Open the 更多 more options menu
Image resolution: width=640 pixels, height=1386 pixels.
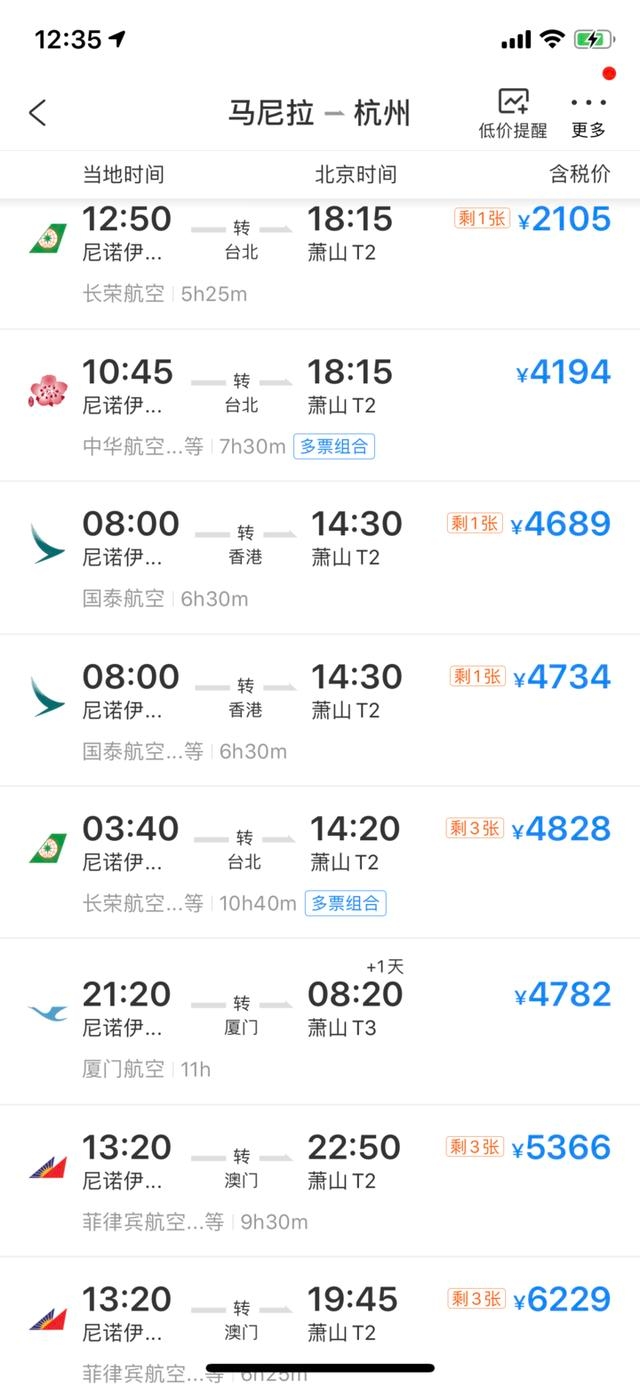click(588, 113)
